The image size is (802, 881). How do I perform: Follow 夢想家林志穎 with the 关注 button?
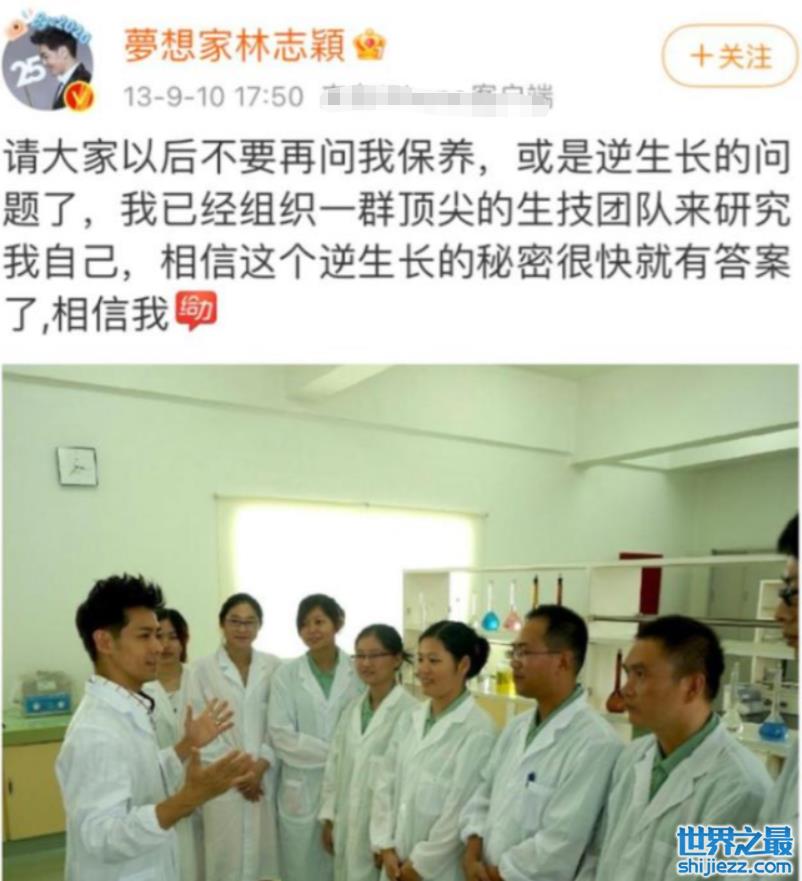tap(731, 57)
